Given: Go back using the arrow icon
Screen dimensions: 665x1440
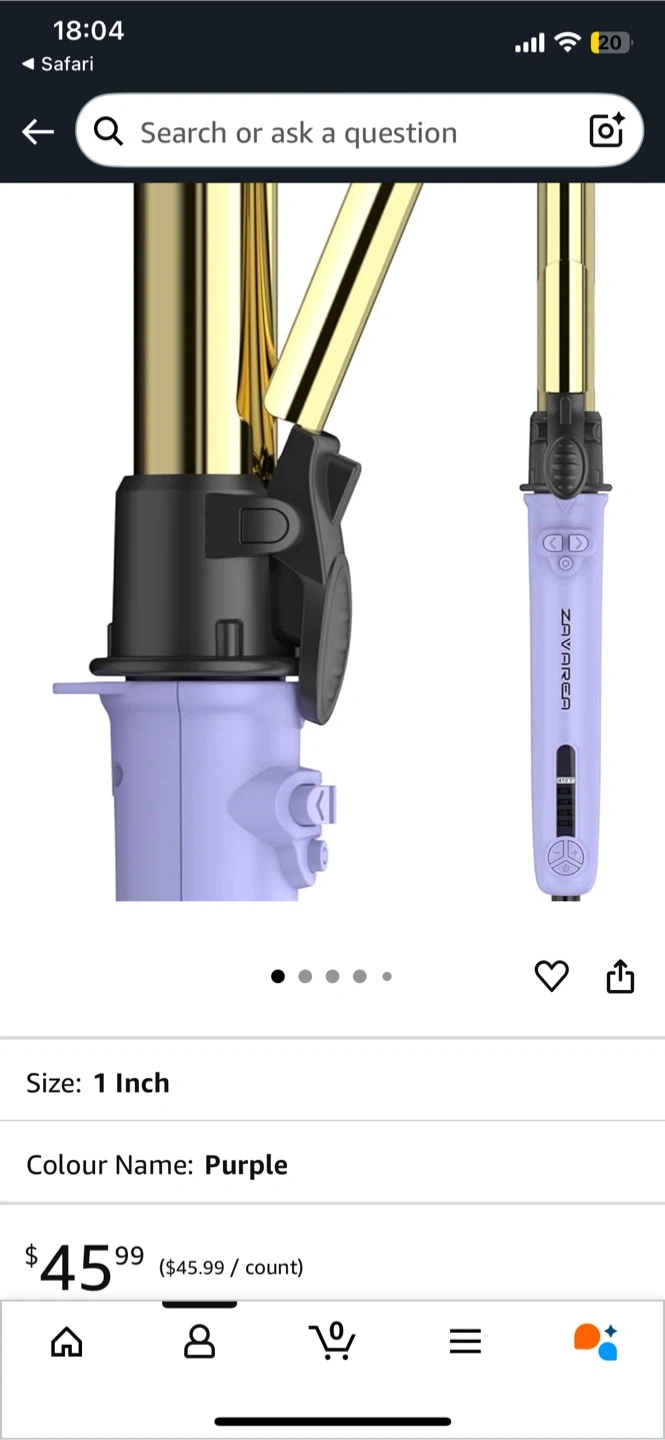Looking at the screenshot, I should (38, 132).
